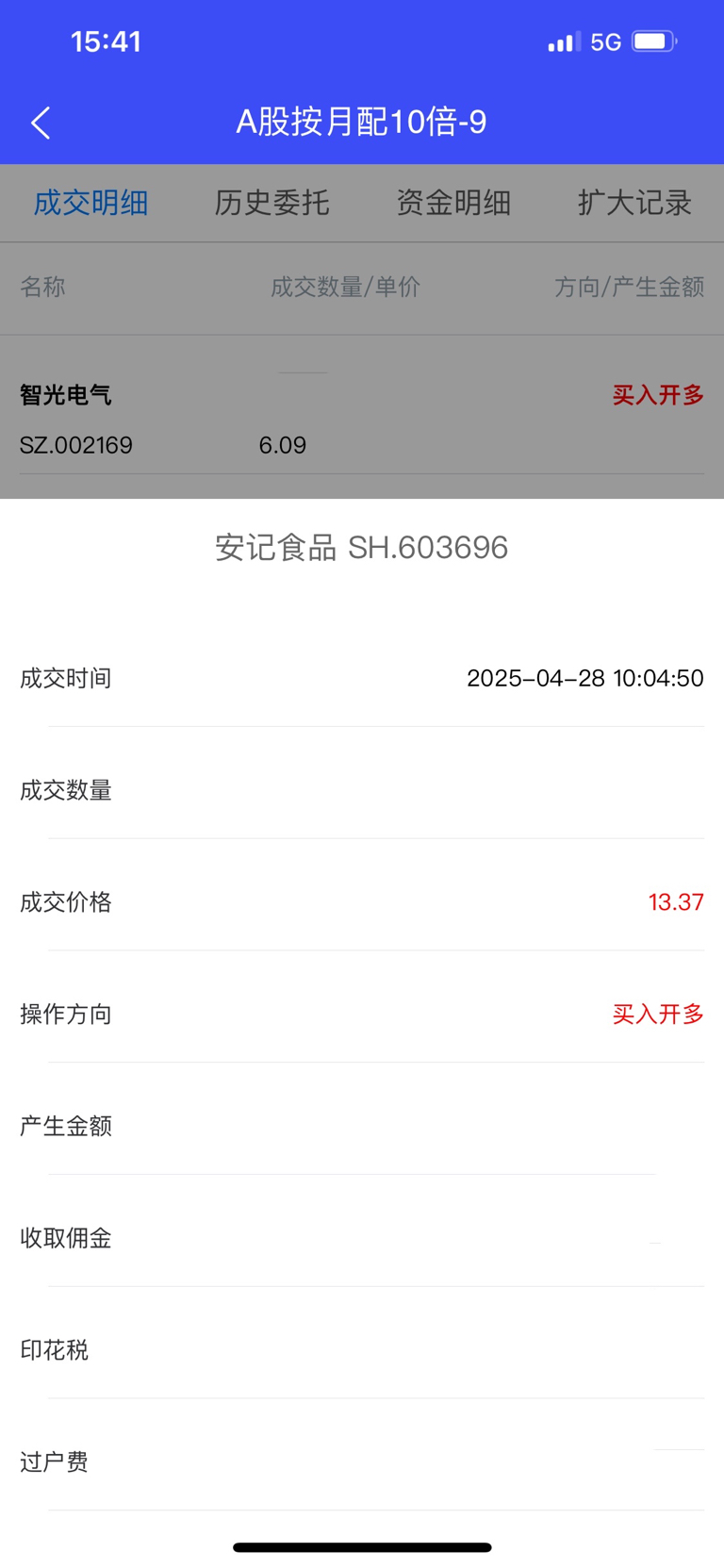Open the 历史委托 tab
Screen dimensions: 724x1568
click(271, 203)
